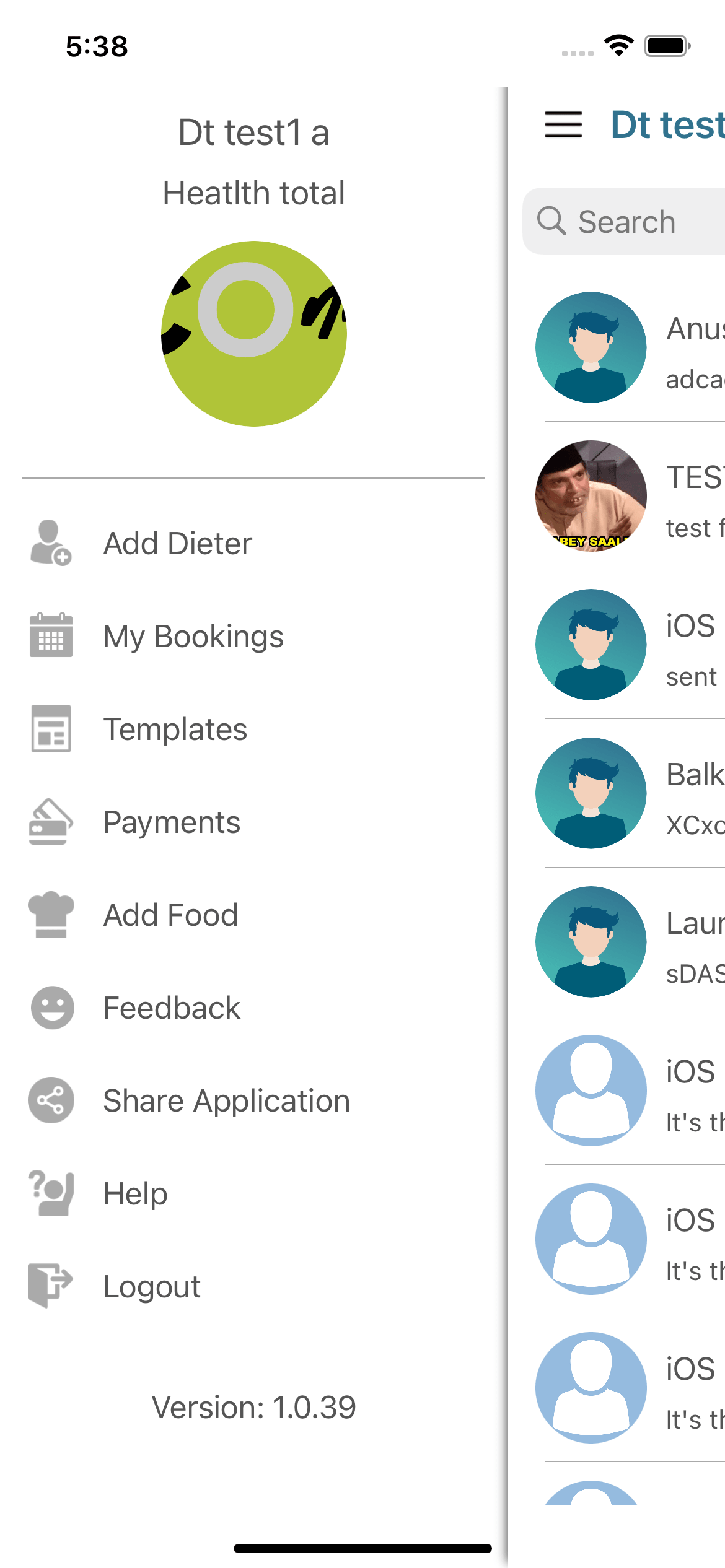Choose the Add Food option
This screenshot has height=1568, width=725.
pos(170,915)
